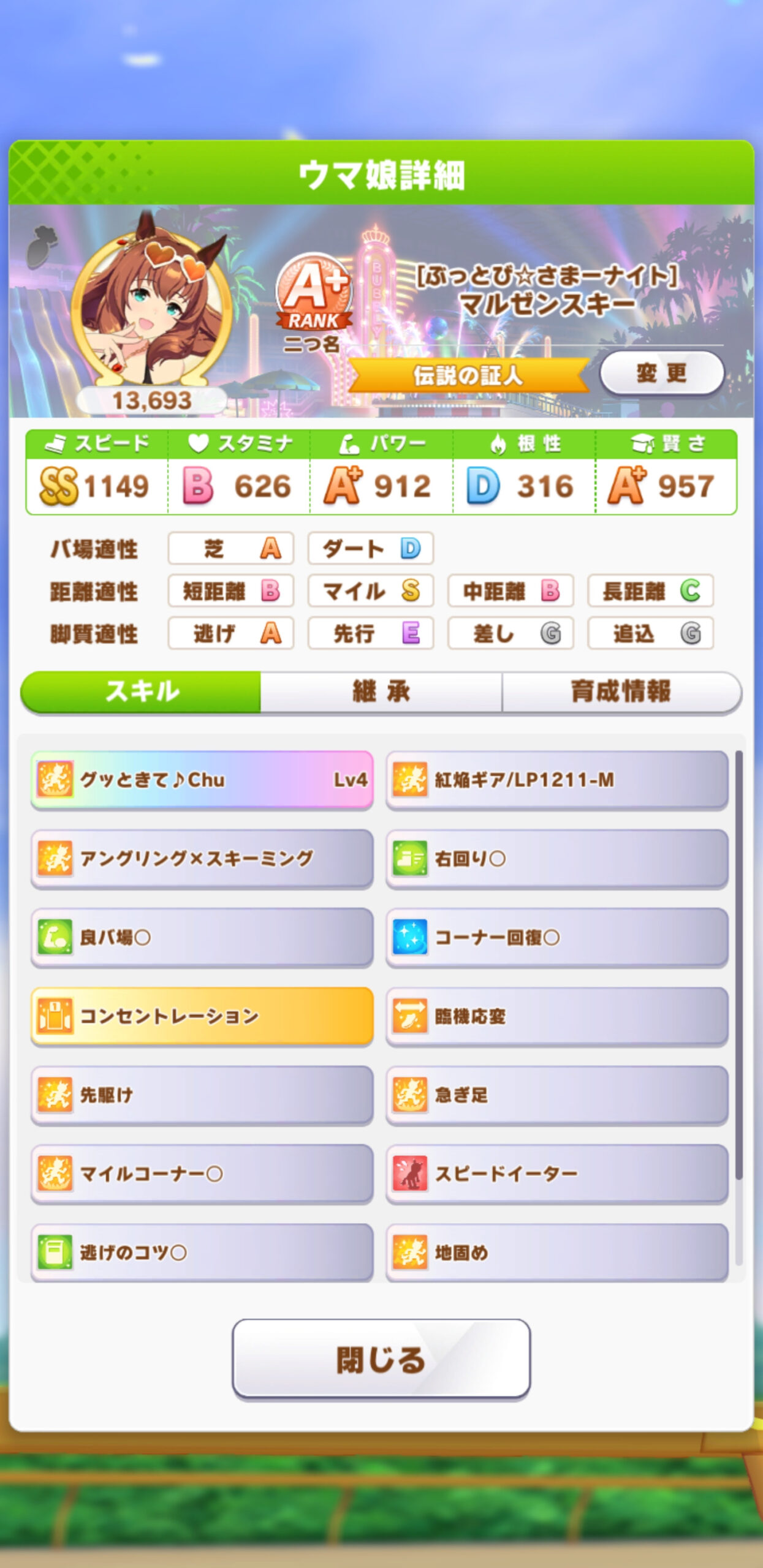Open the 右回り○ skill

556,859
